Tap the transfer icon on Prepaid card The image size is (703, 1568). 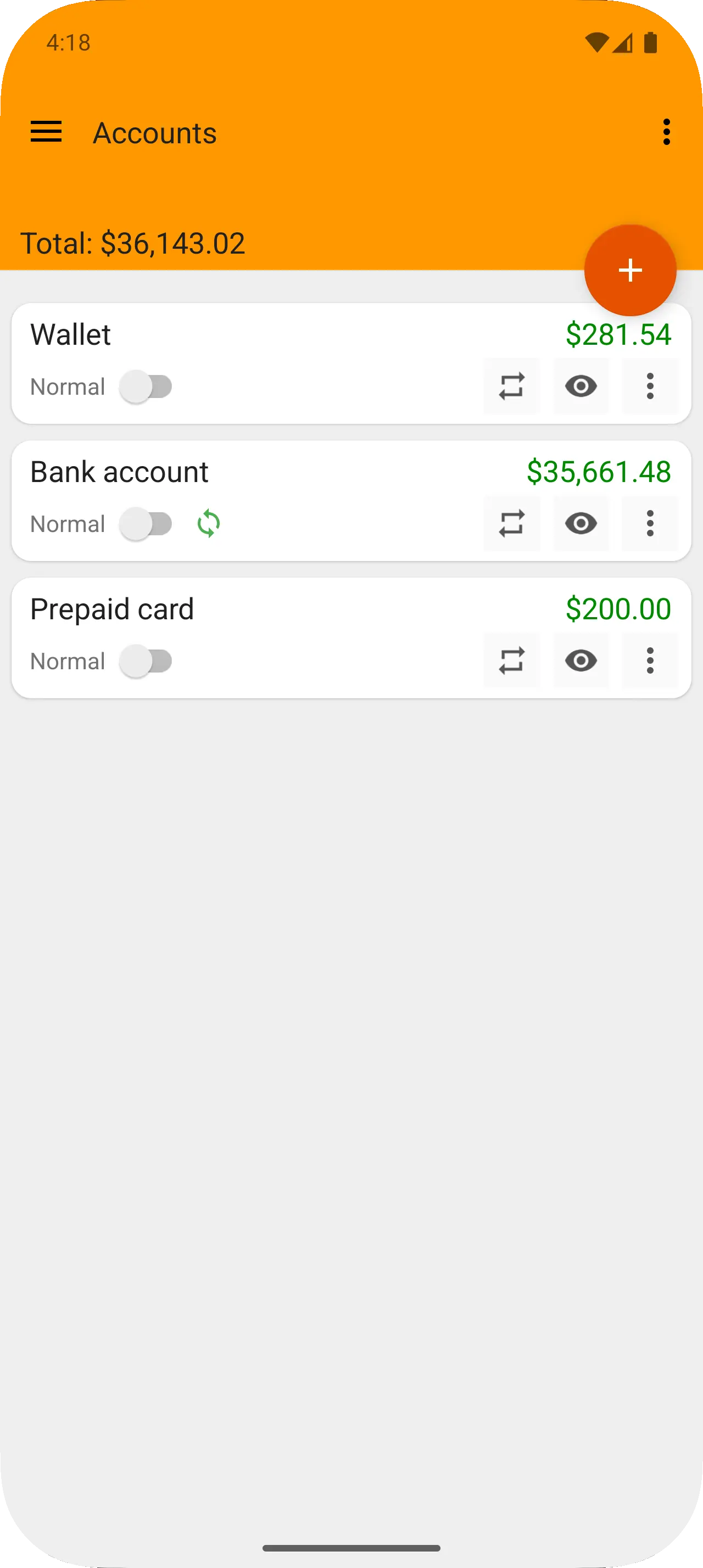tap(511, 661)
